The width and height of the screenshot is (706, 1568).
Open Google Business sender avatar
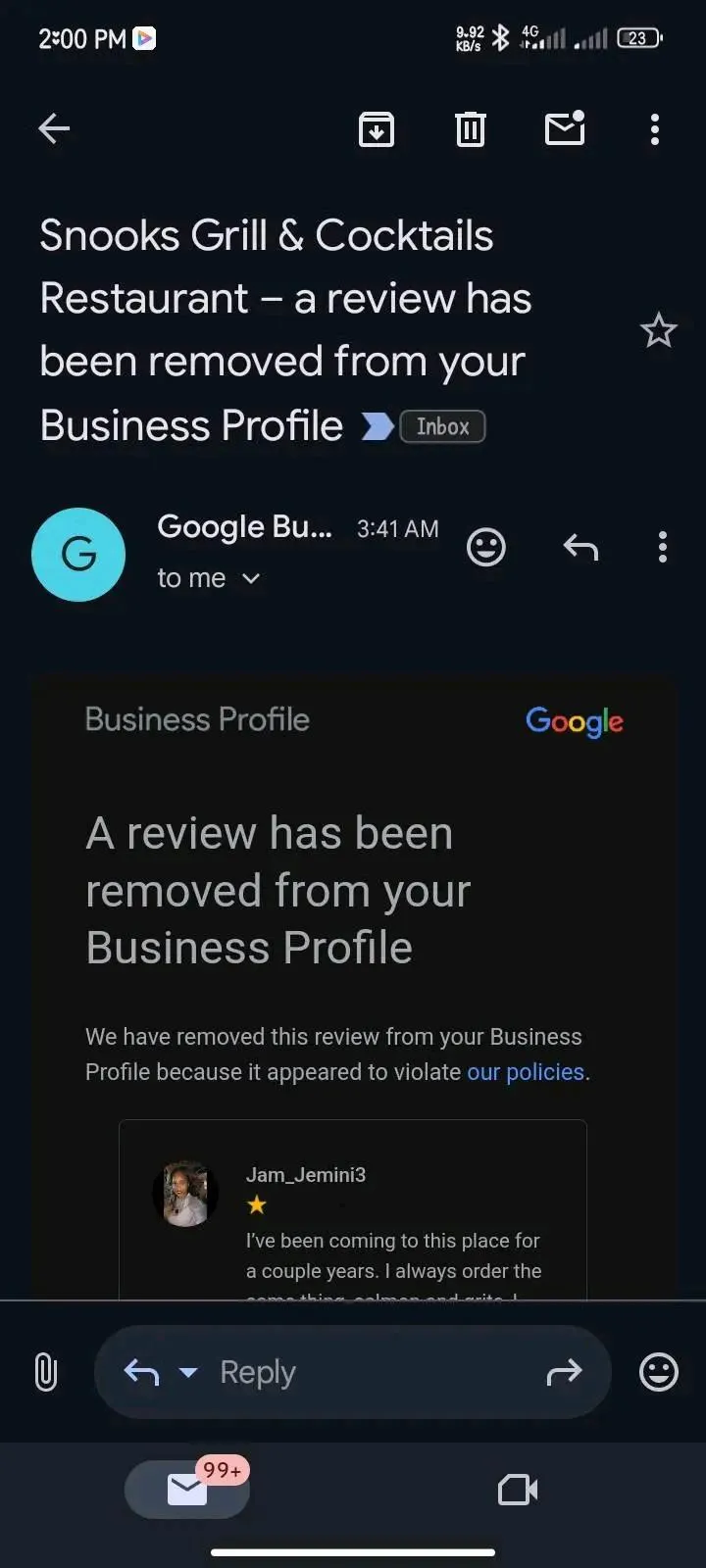78,555
